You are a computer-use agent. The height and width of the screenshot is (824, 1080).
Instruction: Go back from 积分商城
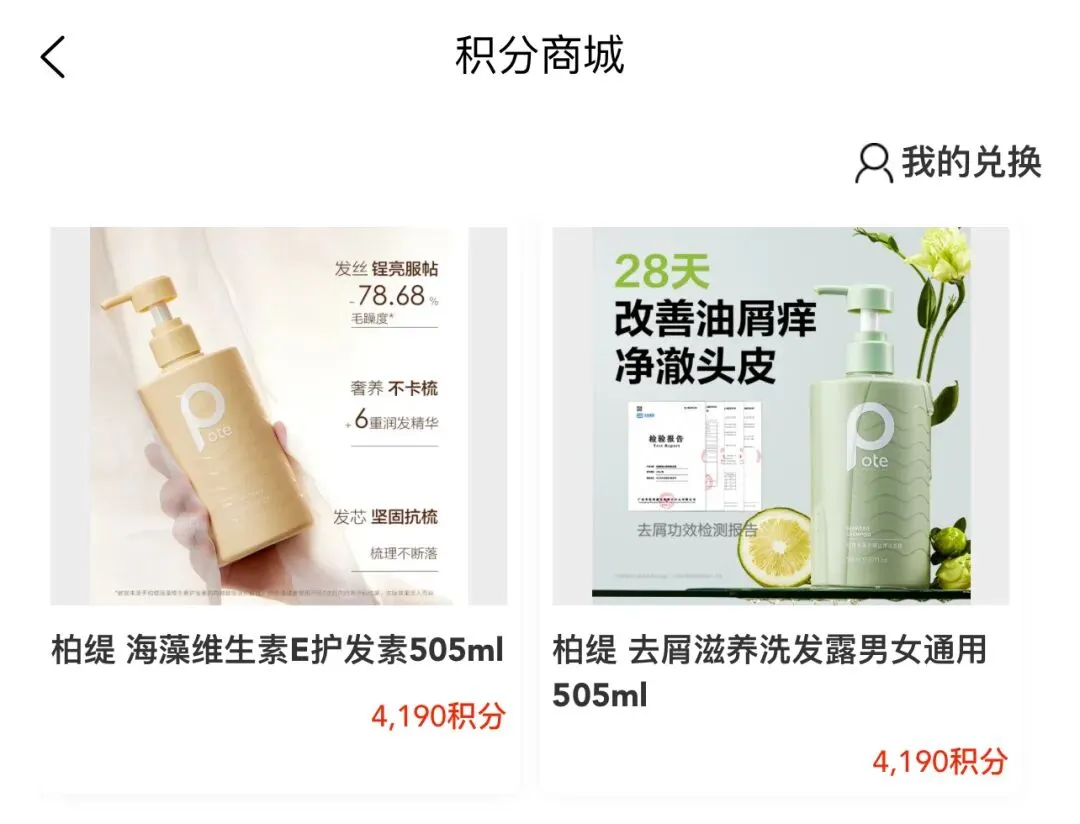[54, 56]
